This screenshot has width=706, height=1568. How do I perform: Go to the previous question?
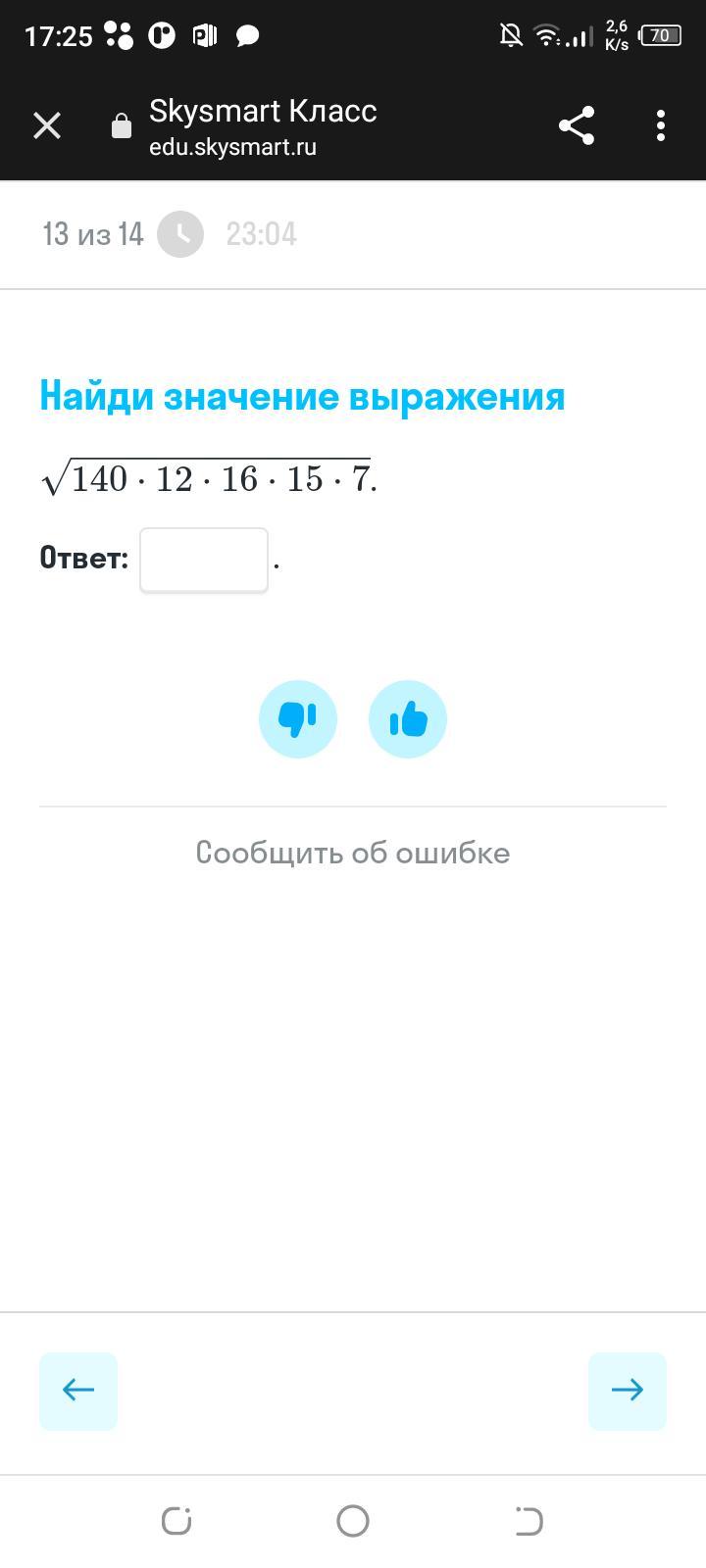click(78, 1391)
